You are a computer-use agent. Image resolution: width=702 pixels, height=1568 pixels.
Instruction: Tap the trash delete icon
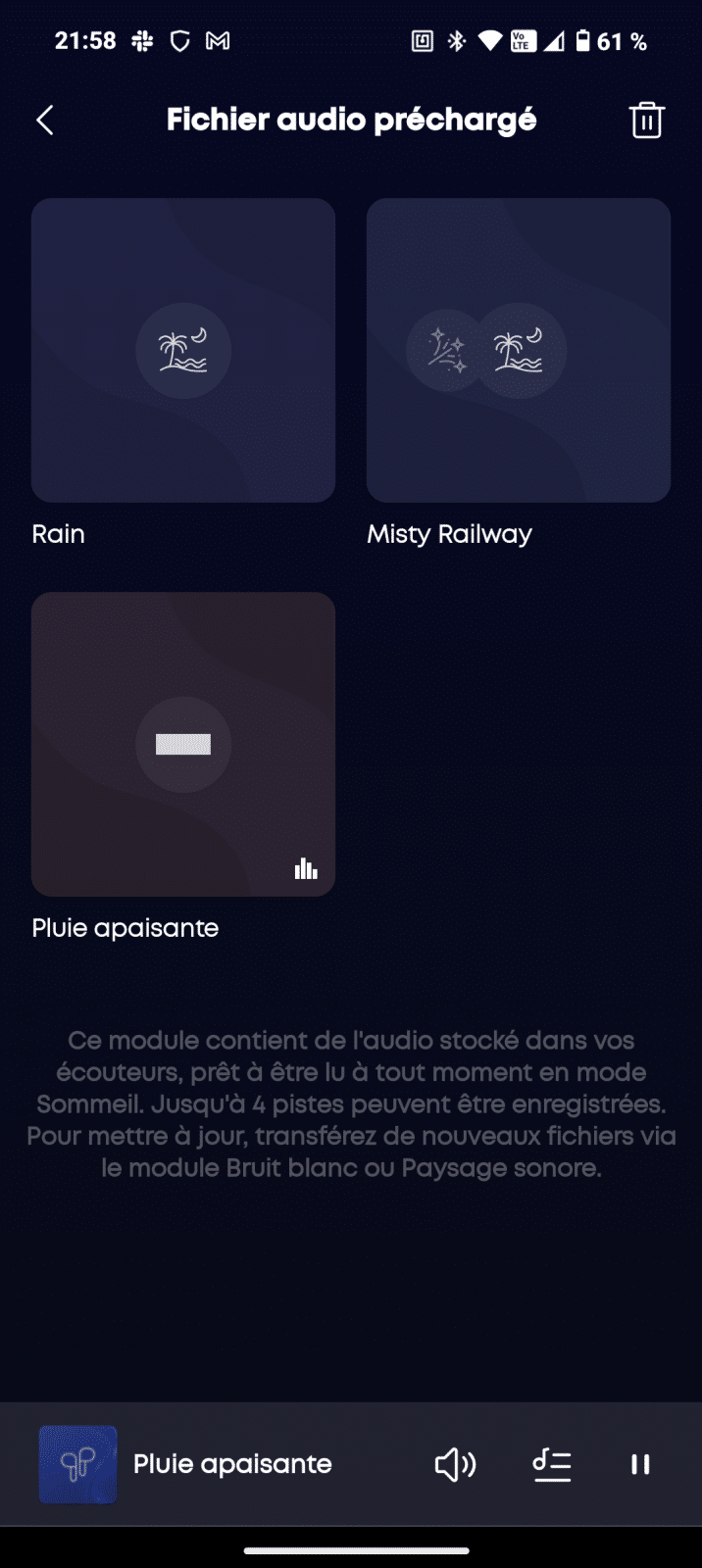646,121
